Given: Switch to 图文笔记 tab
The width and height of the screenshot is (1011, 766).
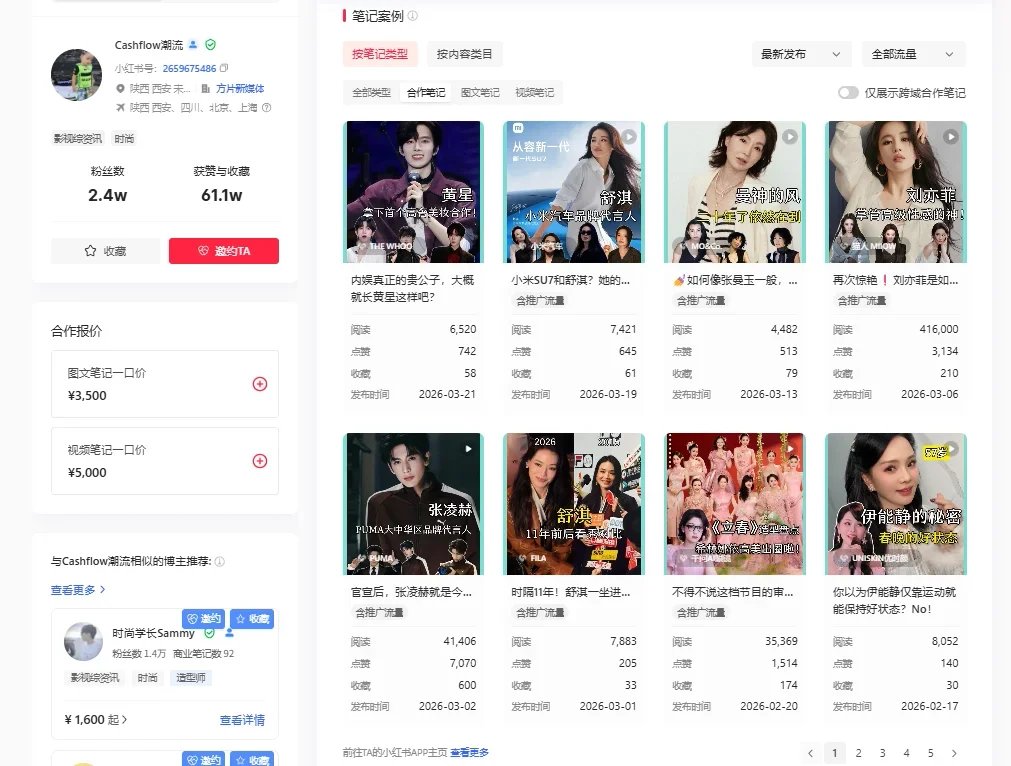Looking at the screenshot, I should (480, 93).
